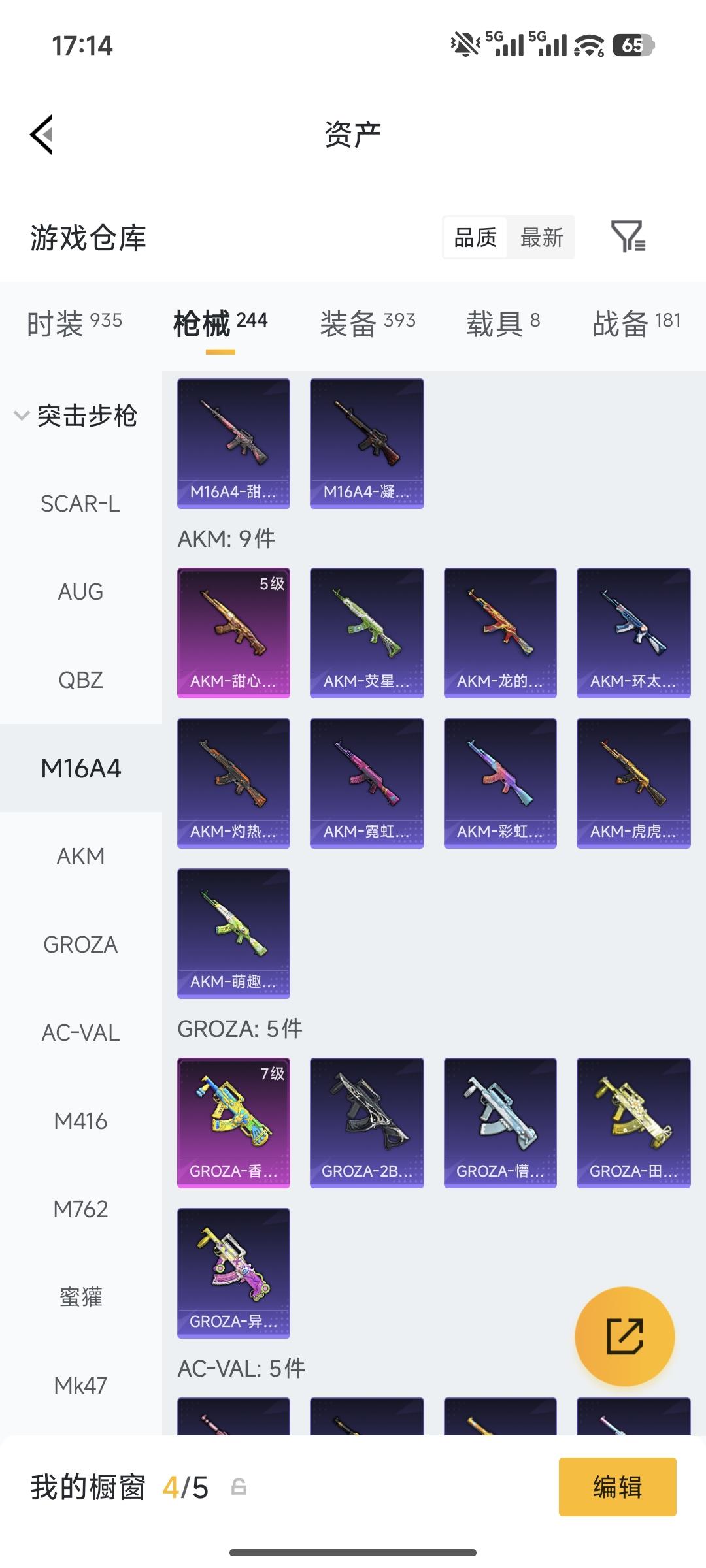Tap 编辑 to edit my showcase
Image resolution: width=706 pixels, height=1568 pixels.
tap(617, 1487)
